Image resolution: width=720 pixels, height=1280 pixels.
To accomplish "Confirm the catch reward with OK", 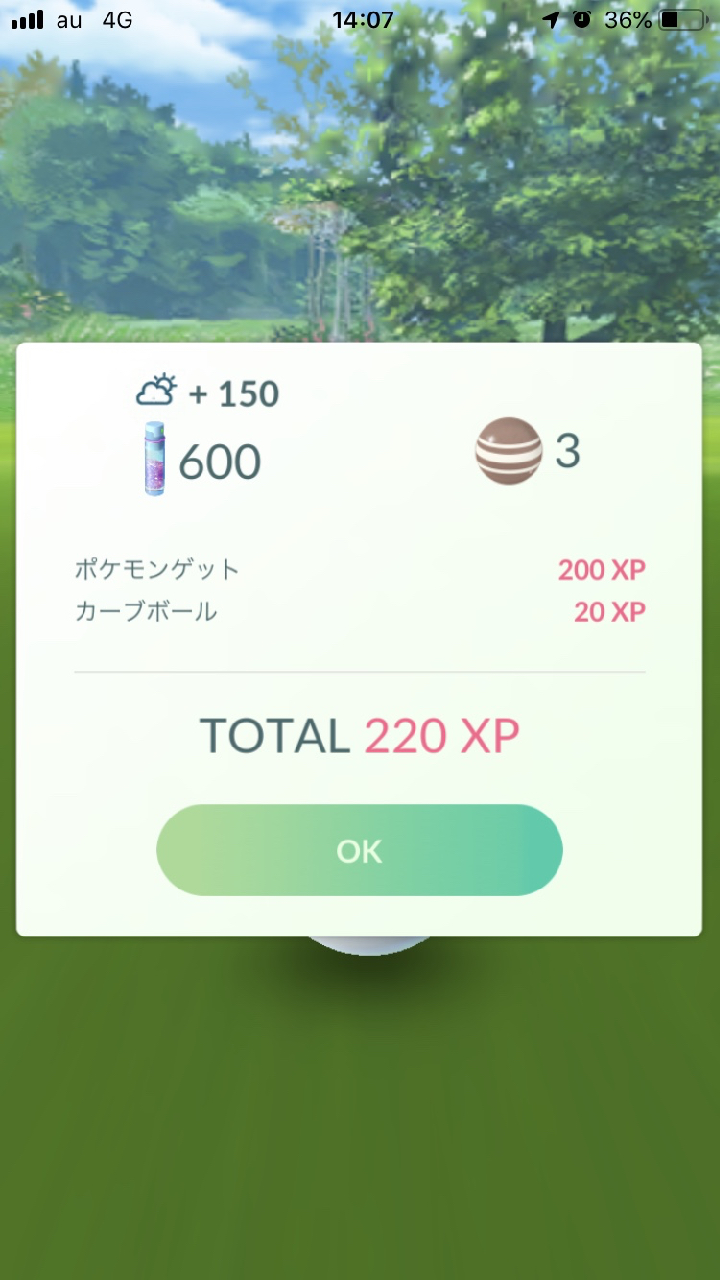I will tap(359, 850).
